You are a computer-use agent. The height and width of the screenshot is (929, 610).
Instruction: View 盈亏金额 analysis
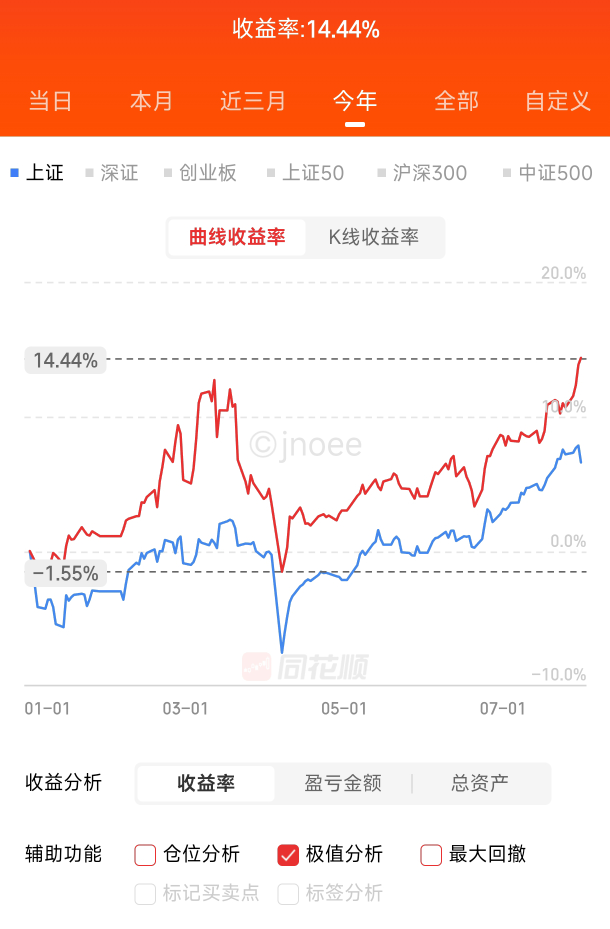[343, 783]
